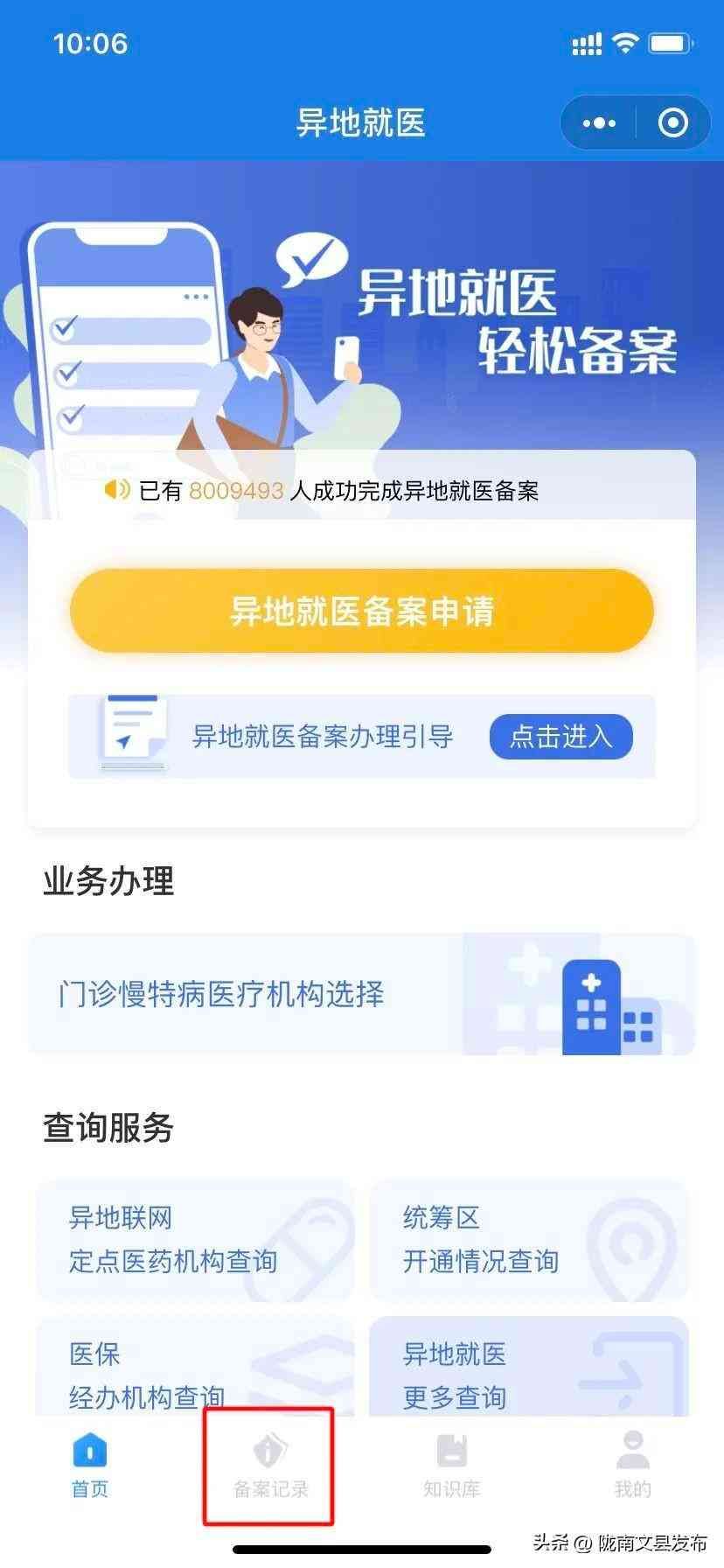The height and width of the screenshot is (1568, 724).
Task: Close the mini program with the circle icon
Action: [x=672, y=123]
